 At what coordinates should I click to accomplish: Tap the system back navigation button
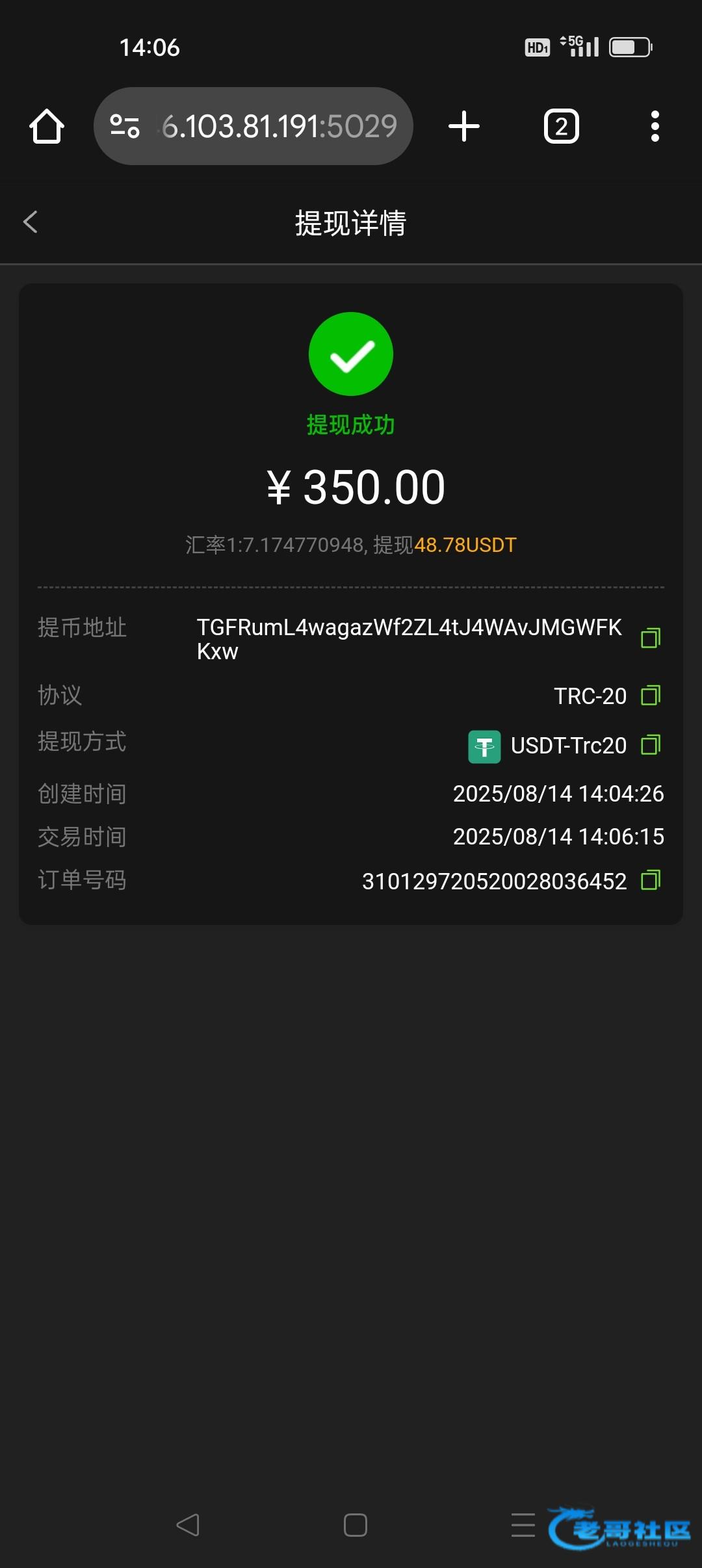[188, 1524]
